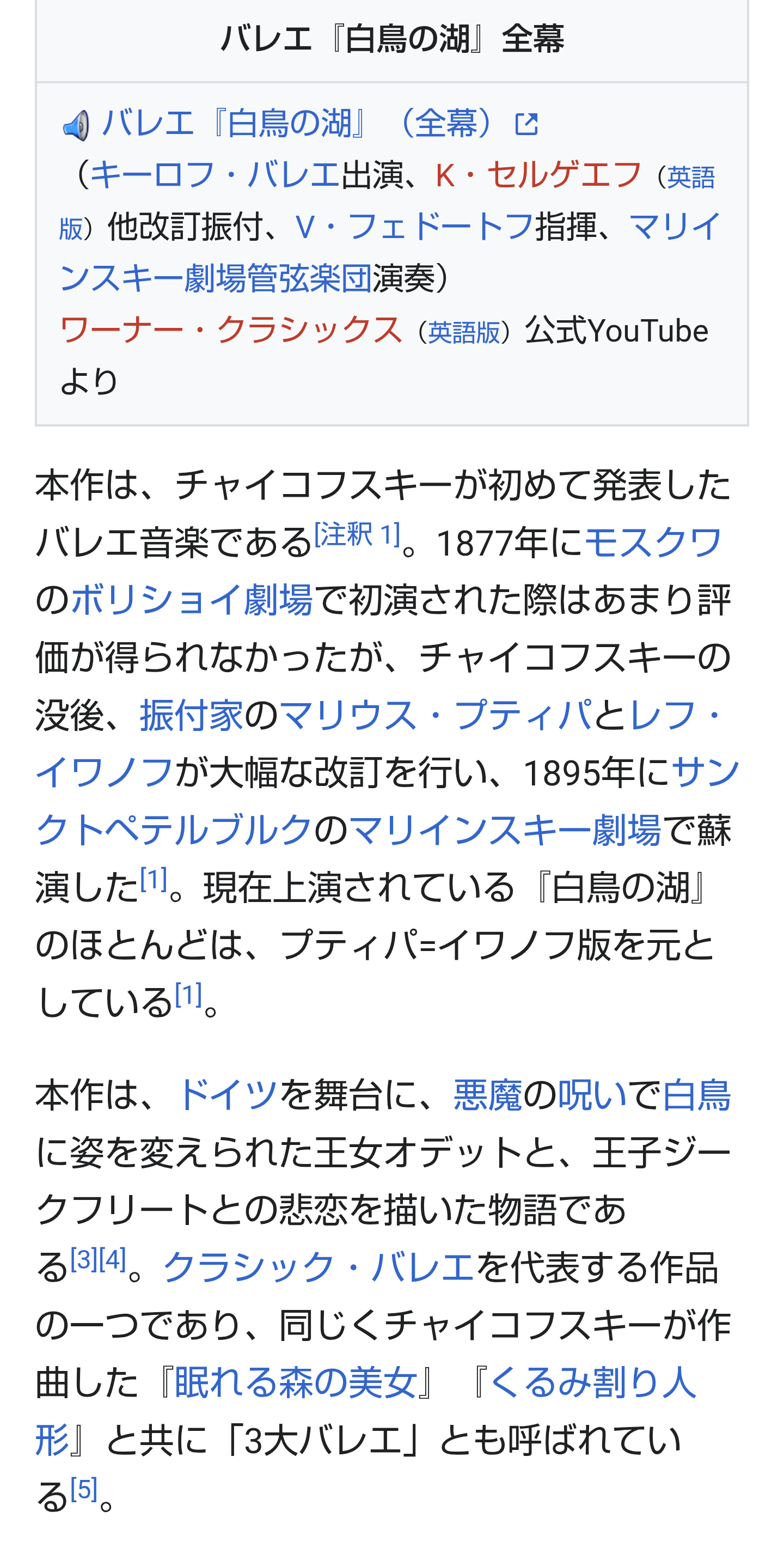Open footnote 注釈 1
This screenshot has width=784, height=1542.
coord(357,534)
